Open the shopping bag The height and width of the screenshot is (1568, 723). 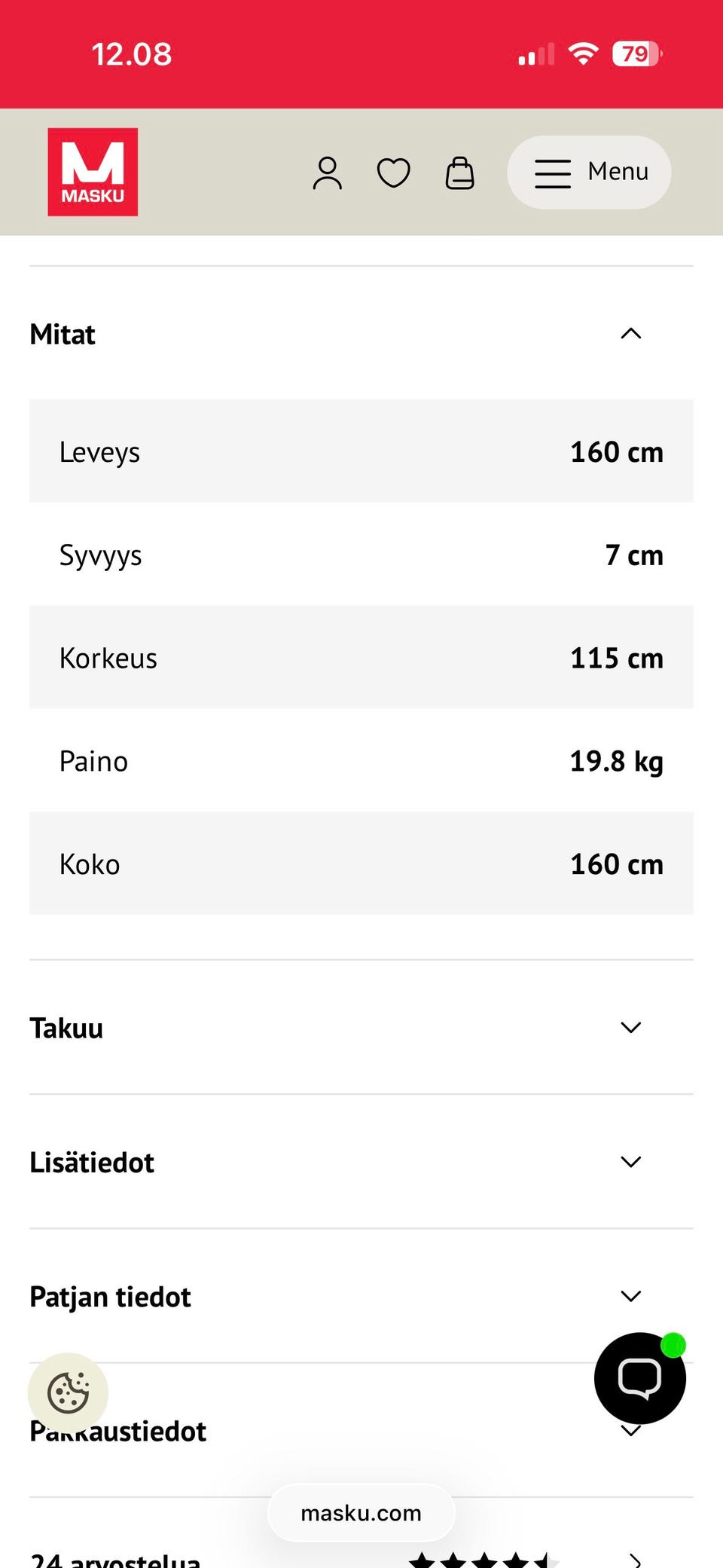coord(459,173)
